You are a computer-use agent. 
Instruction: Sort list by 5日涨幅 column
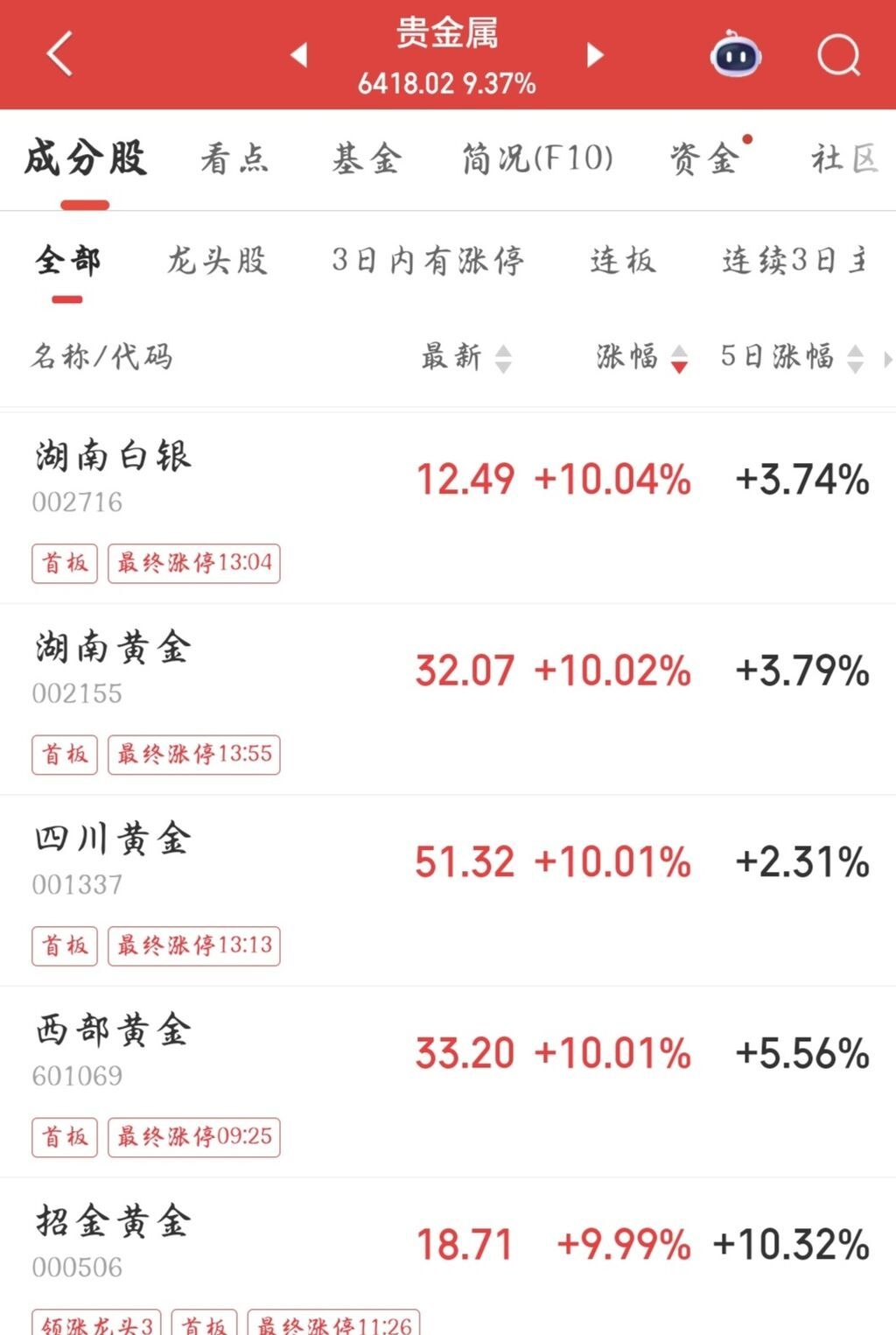(791, 356)
